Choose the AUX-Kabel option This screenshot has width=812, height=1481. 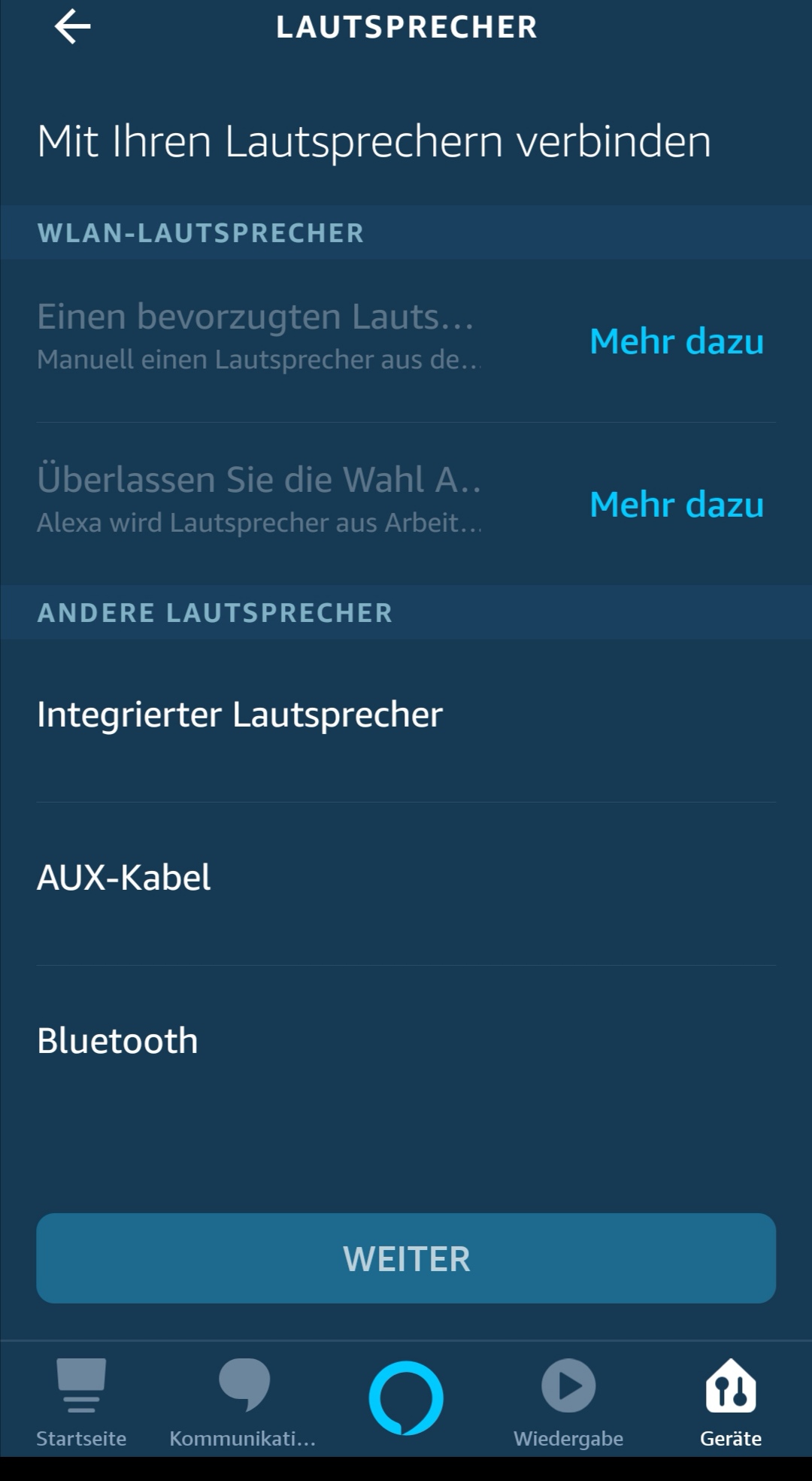(x=124, y=878)
